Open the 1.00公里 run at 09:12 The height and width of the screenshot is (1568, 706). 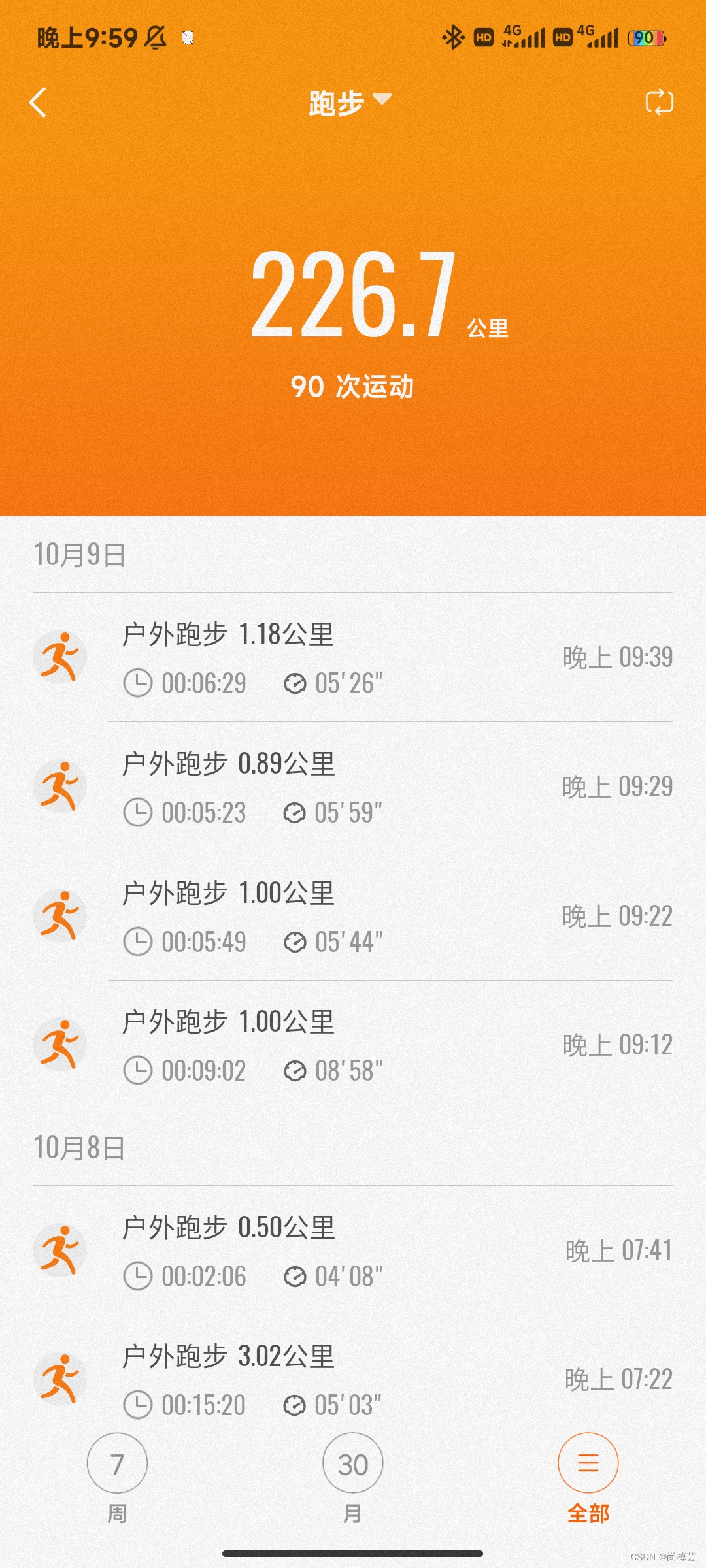(x=353, y=1045)
